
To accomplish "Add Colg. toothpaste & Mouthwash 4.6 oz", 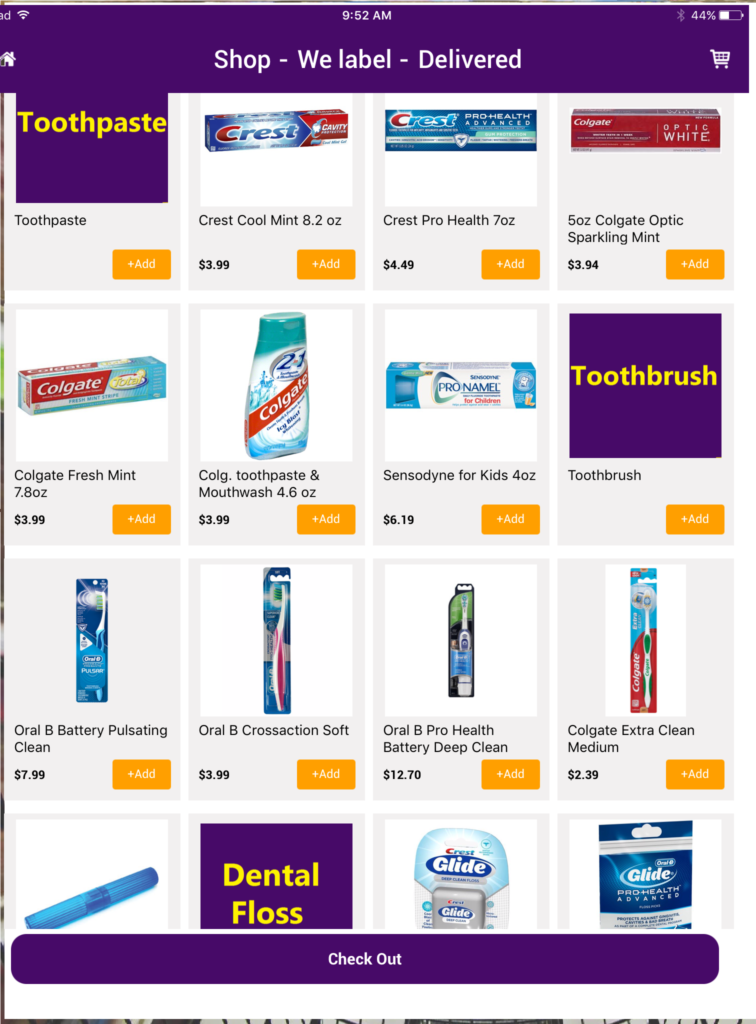I will (x=326, y=519).
